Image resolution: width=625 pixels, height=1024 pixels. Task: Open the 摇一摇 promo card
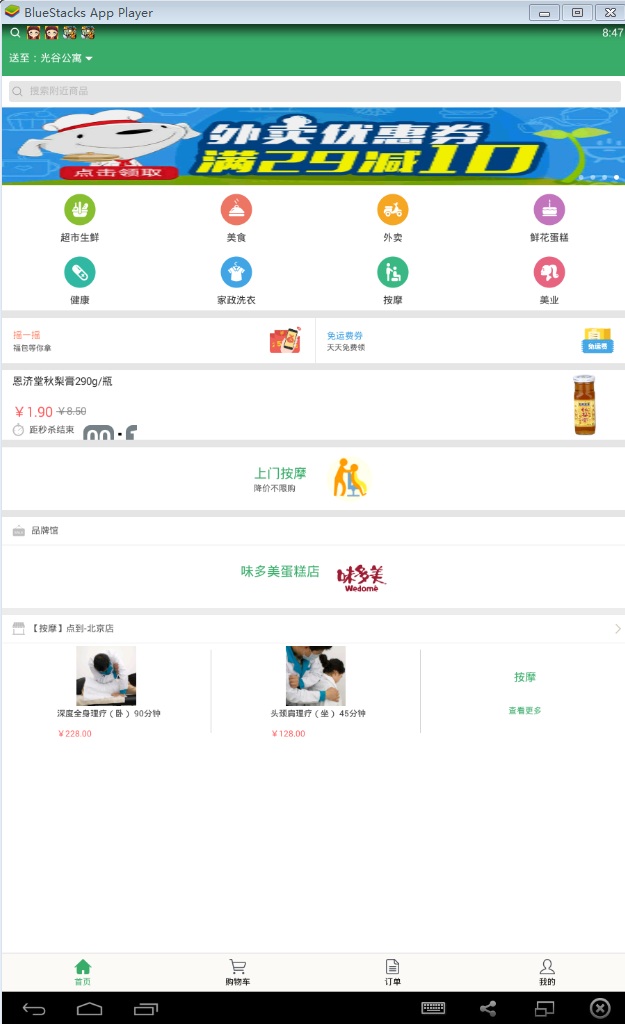(158, 341)
